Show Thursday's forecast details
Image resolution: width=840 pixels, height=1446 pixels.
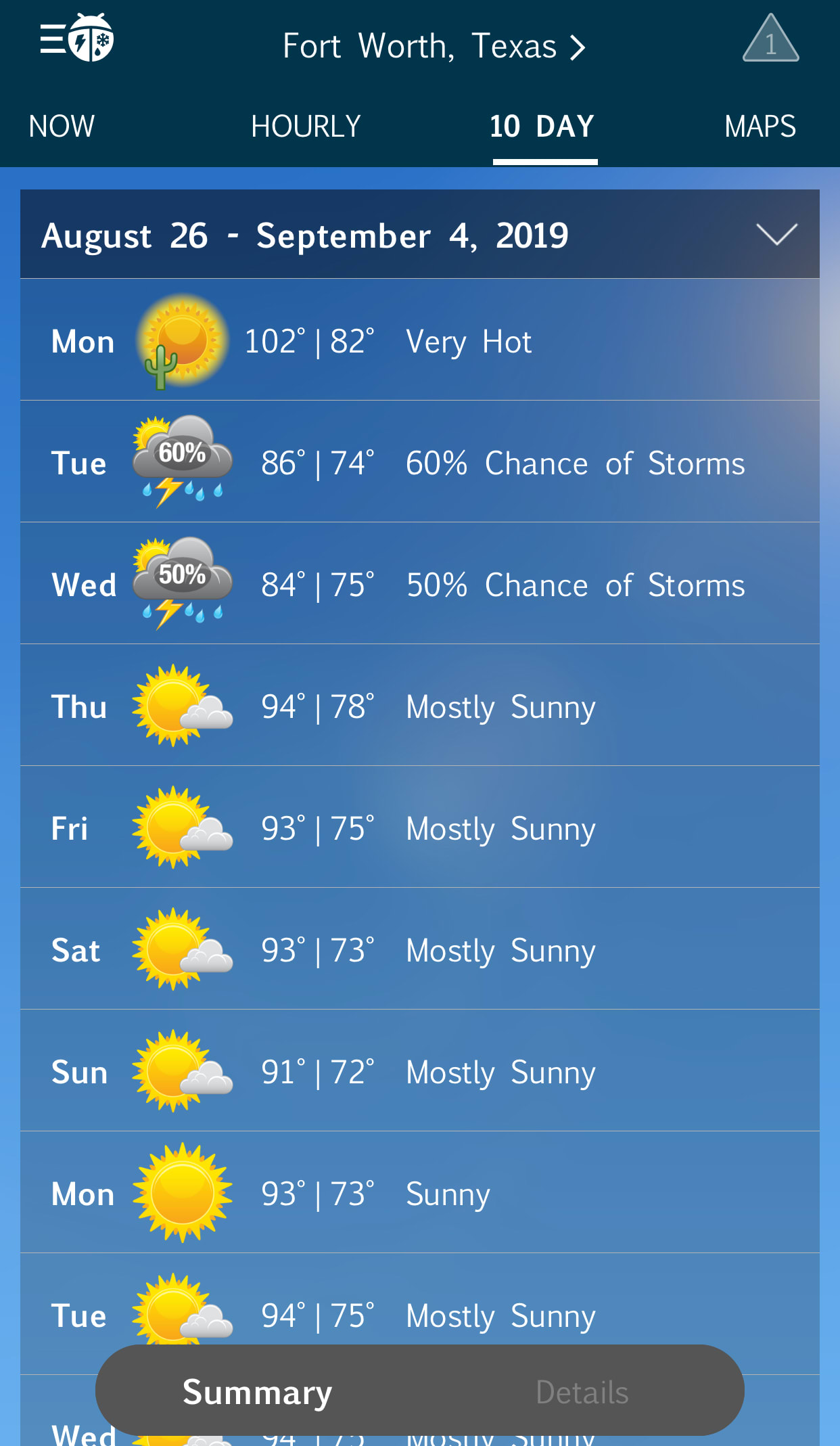coord(419,706)
